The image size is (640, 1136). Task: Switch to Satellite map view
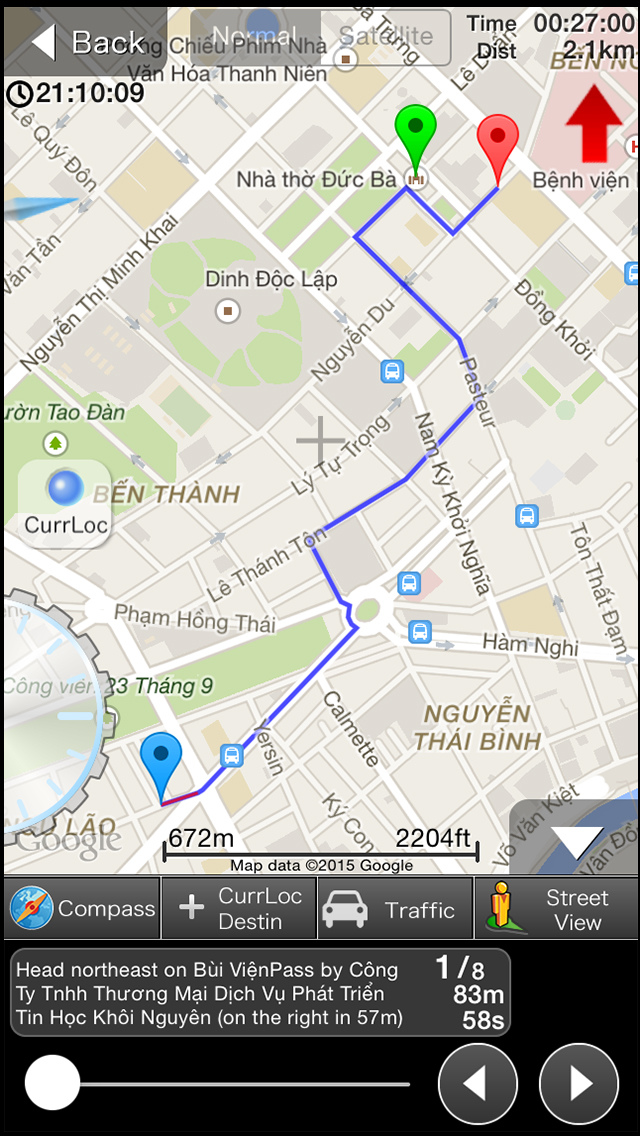(386, 38)
